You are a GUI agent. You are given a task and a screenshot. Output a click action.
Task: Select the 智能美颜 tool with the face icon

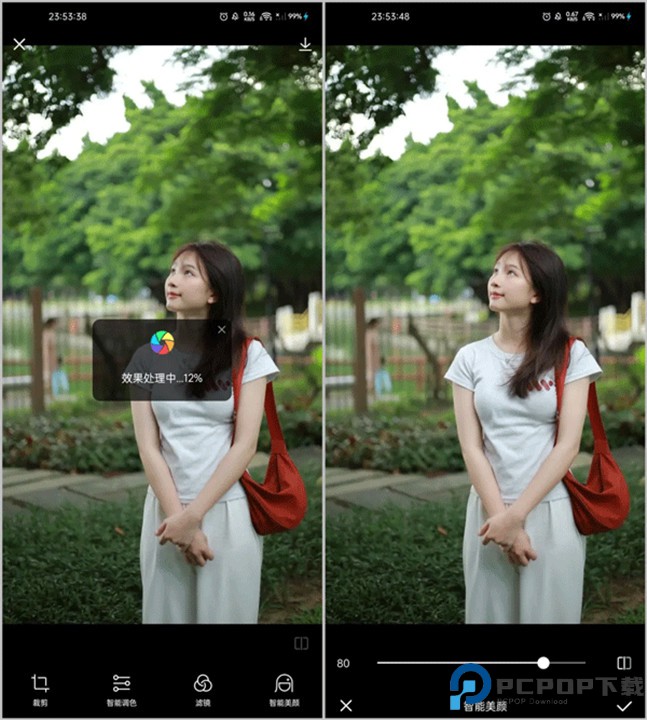[x=283, y=688]
